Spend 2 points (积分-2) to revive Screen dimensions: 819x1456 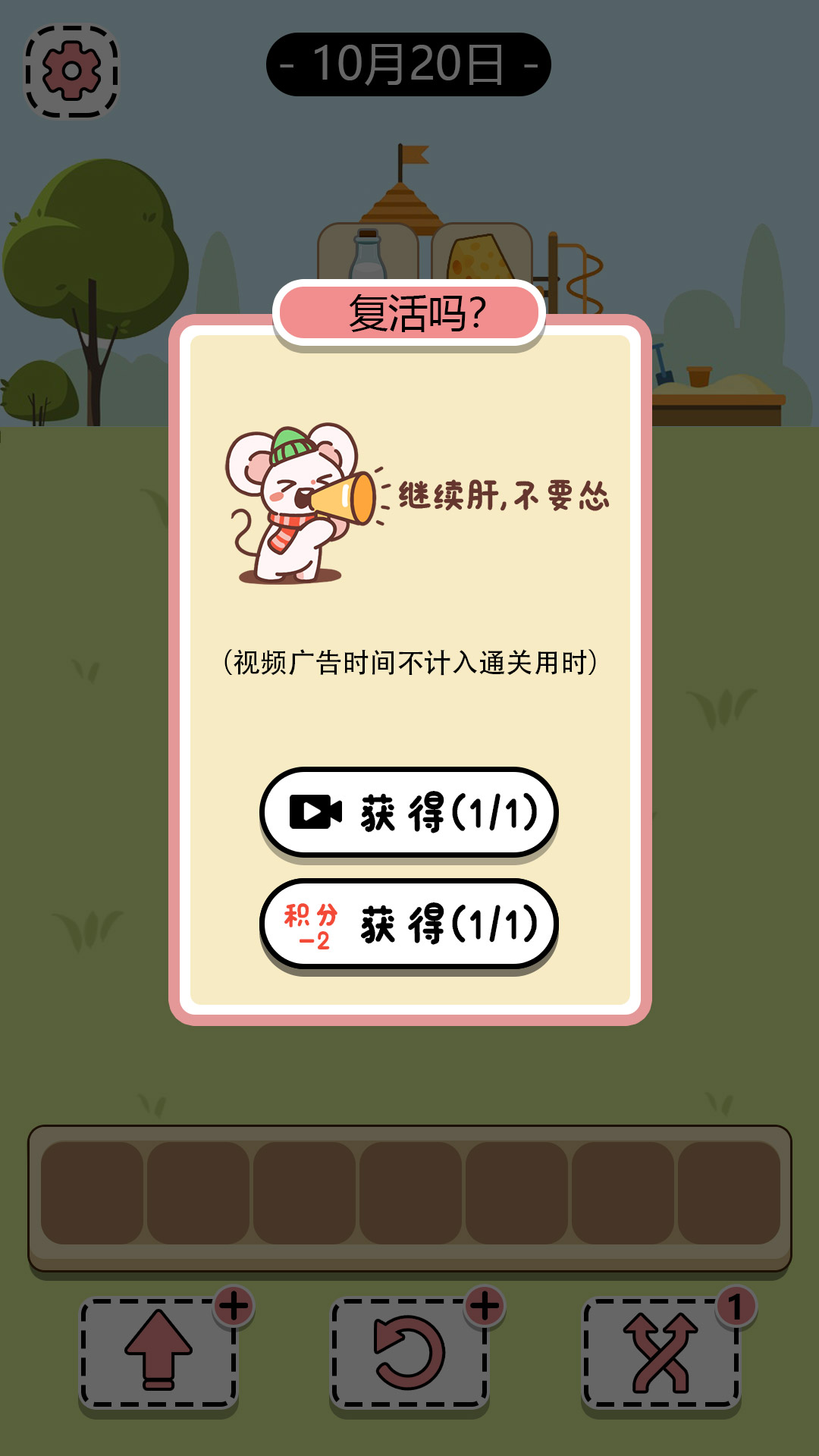click(x=409, y=924)
